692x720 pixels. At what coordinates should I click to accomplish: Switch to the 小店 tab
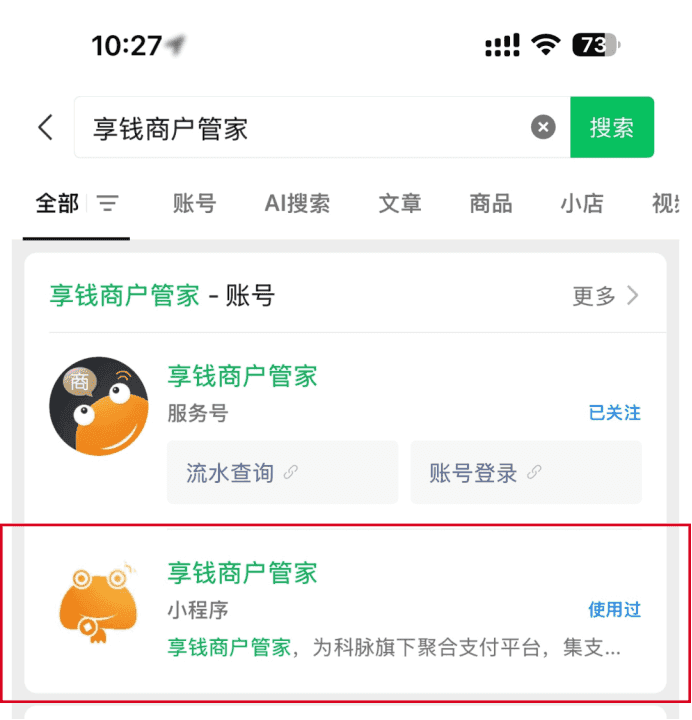click(582, 204)
